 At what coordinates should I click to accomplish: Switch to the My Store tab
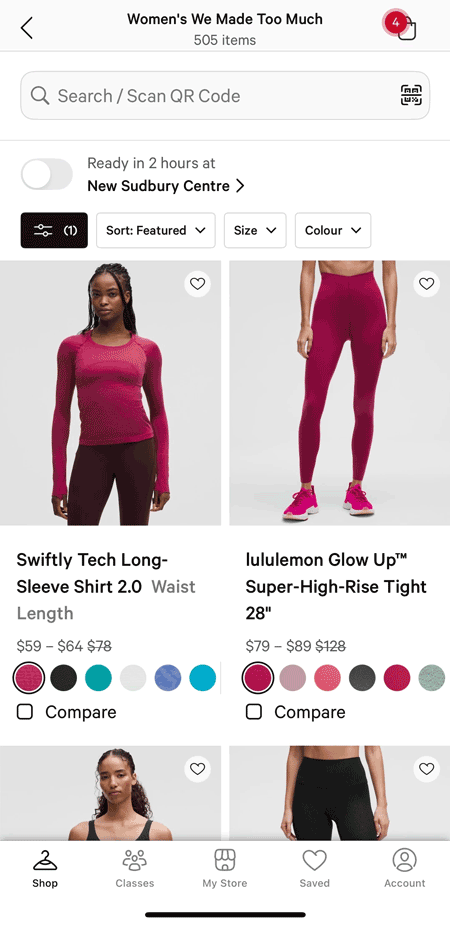point(225,868)
